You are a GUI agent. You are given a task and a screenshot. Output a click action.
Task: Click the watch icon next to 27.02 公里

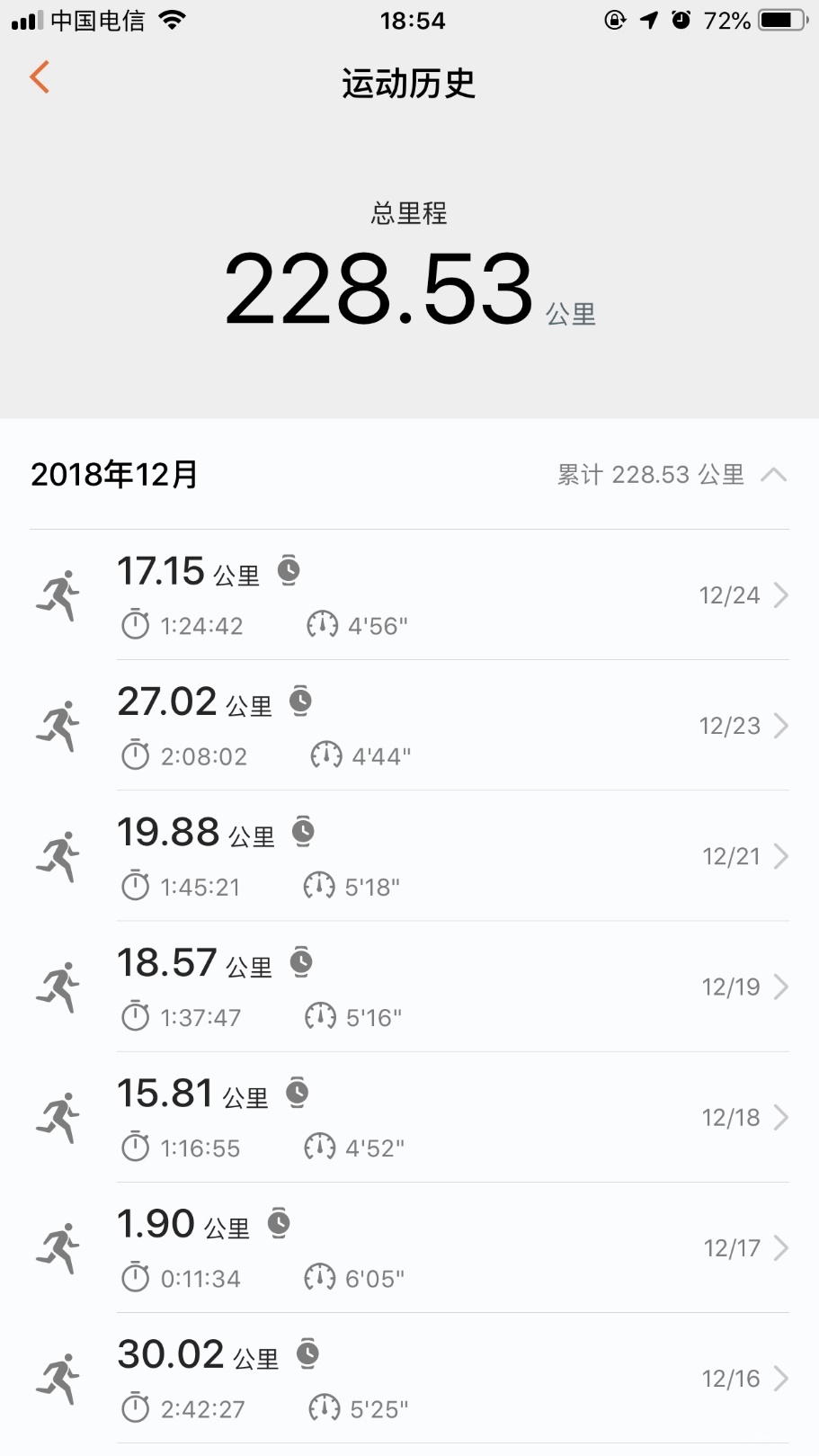[x=301, y=701]
